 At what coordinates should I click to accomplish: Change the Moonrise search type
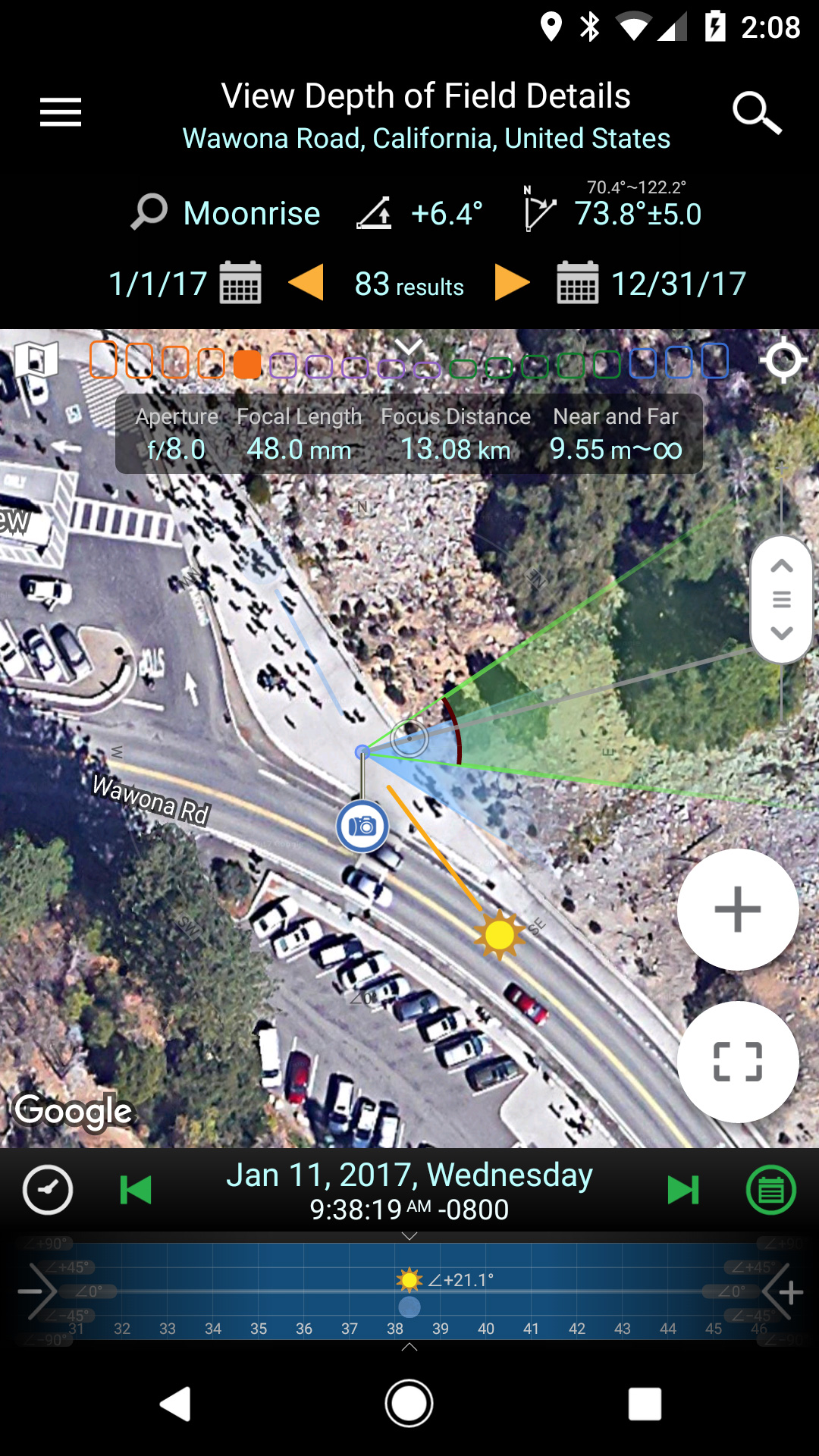[x=226, y=213]
